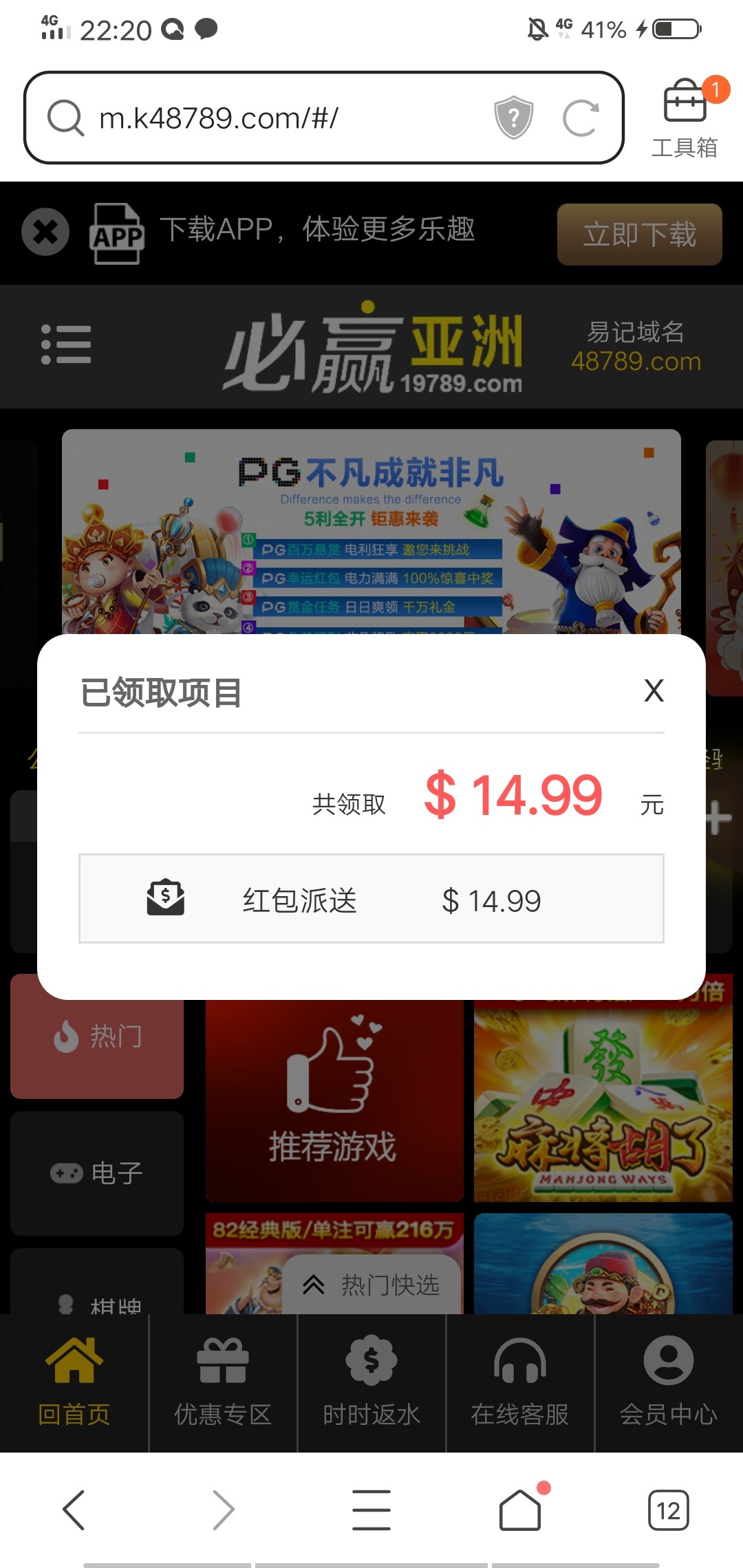Open the 麻将胡了 Mahjong Ways game

[x=603, y=1100]
